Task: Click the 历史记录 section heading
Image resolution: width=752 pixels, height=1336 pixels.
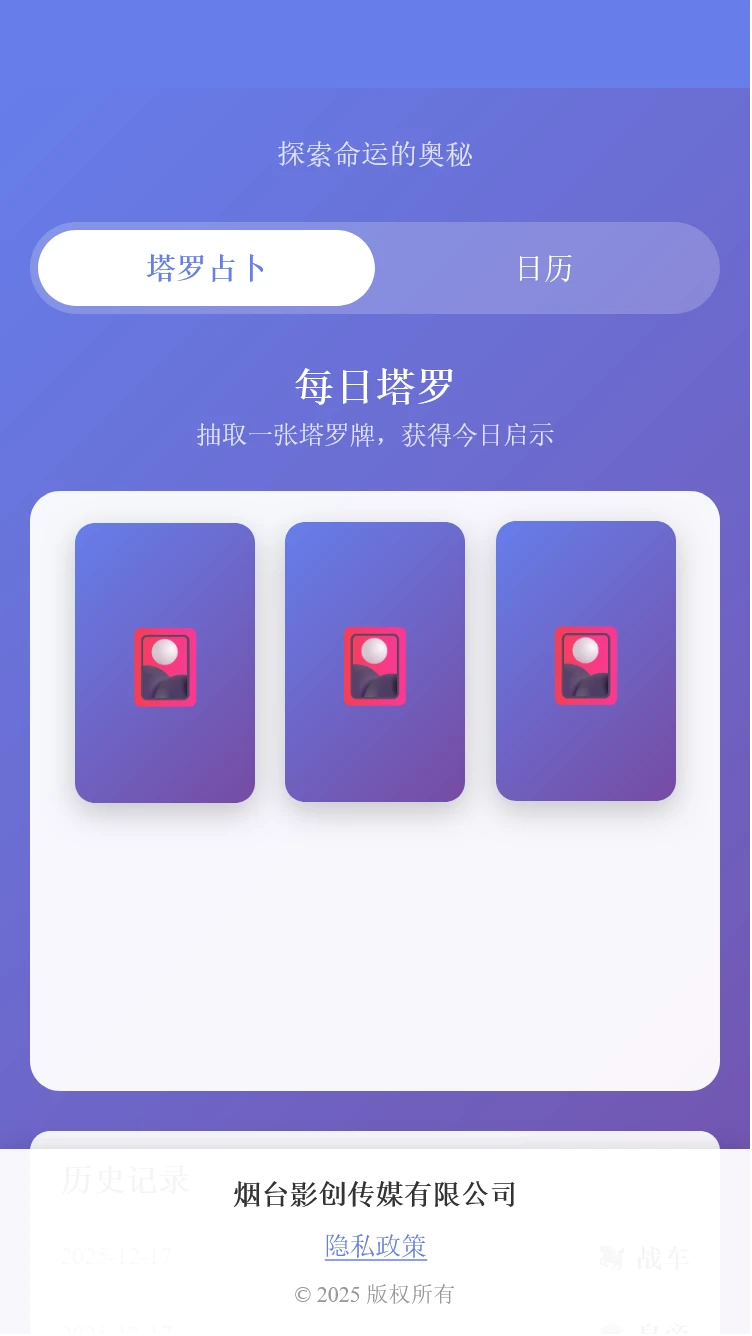Action: tap(124, 1180)
